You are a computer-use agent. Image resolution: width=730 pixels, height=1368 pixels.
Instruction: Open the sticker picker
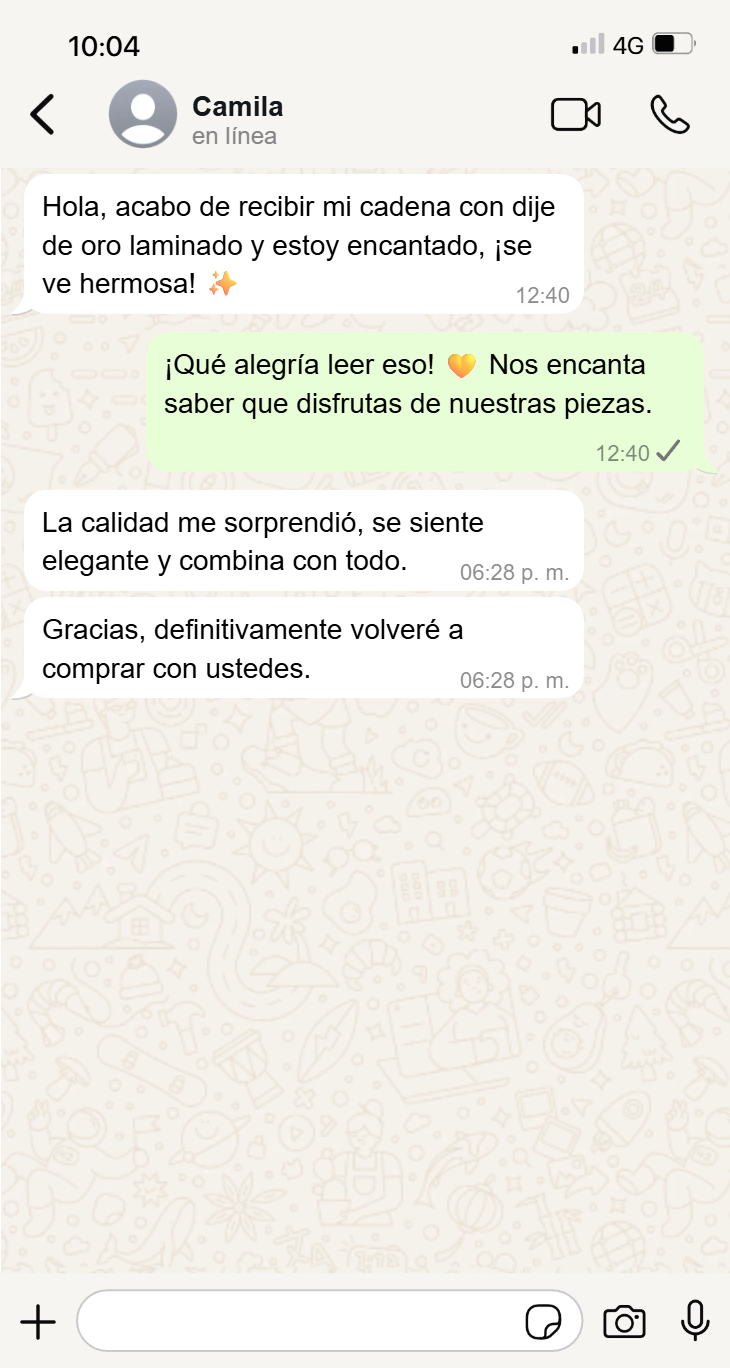pyautogui.click(x=544, y=1322)
